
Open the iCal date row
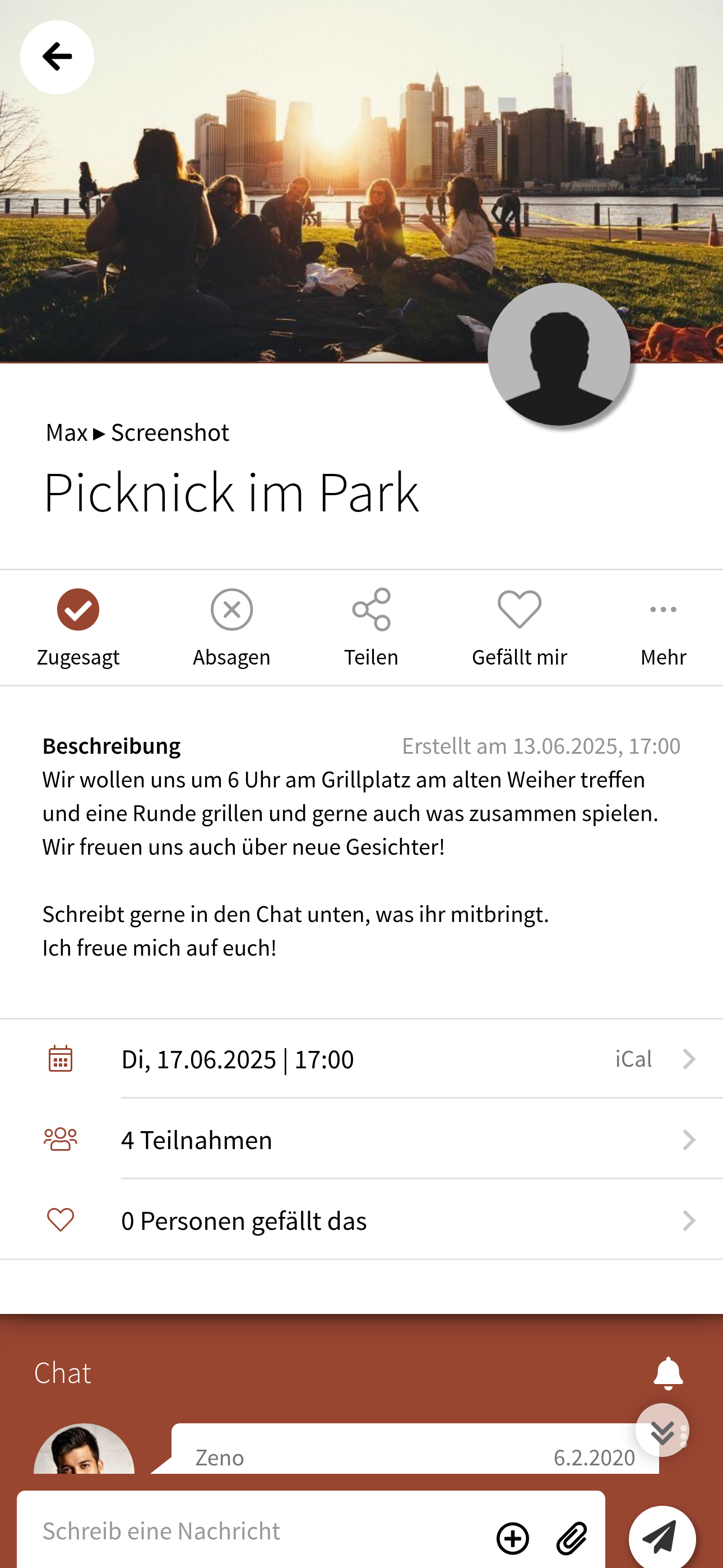pos(361,1059)
